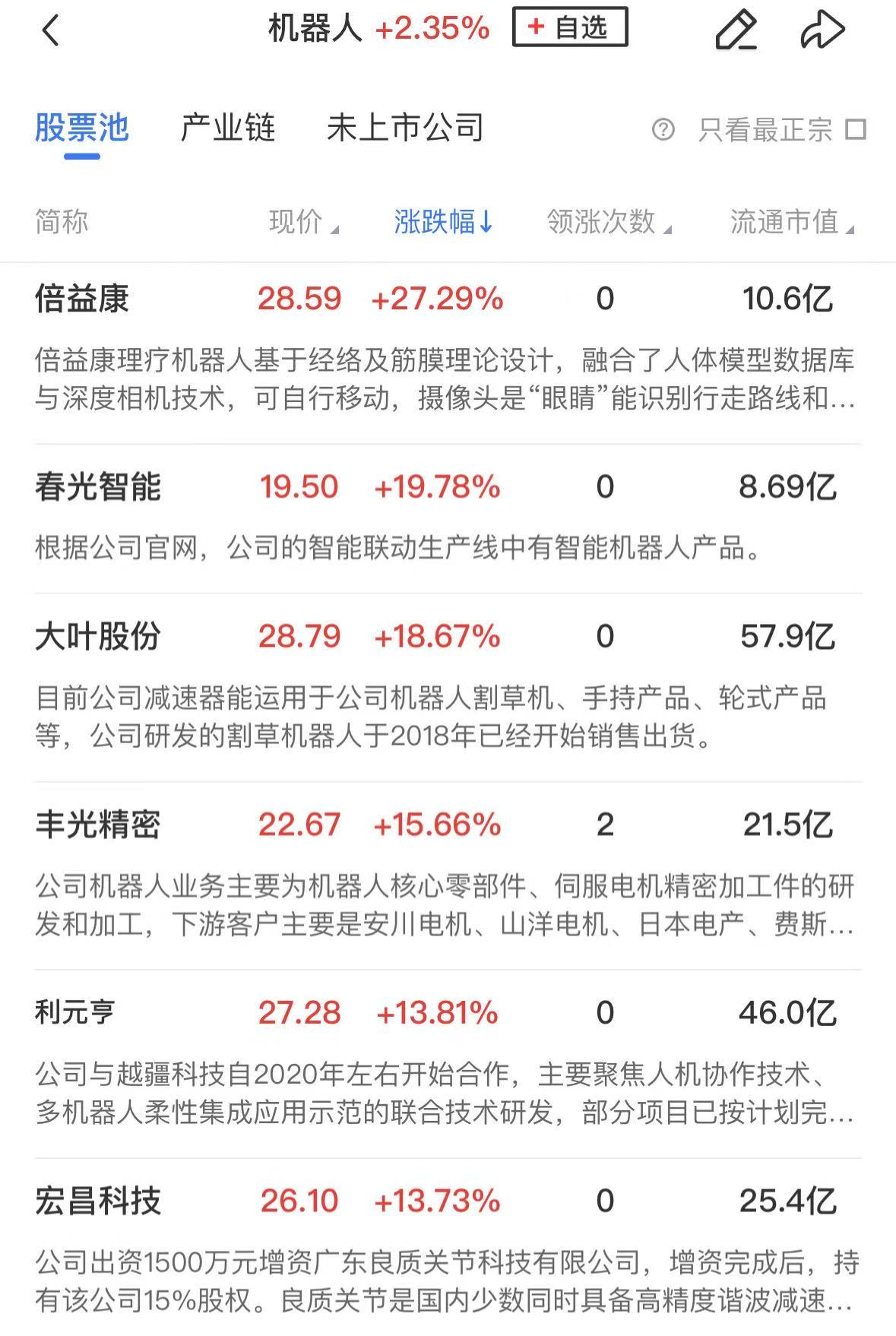Open the 春光智能 stock row
Screen dimensions: 896x1336
[x=448, y=519]
